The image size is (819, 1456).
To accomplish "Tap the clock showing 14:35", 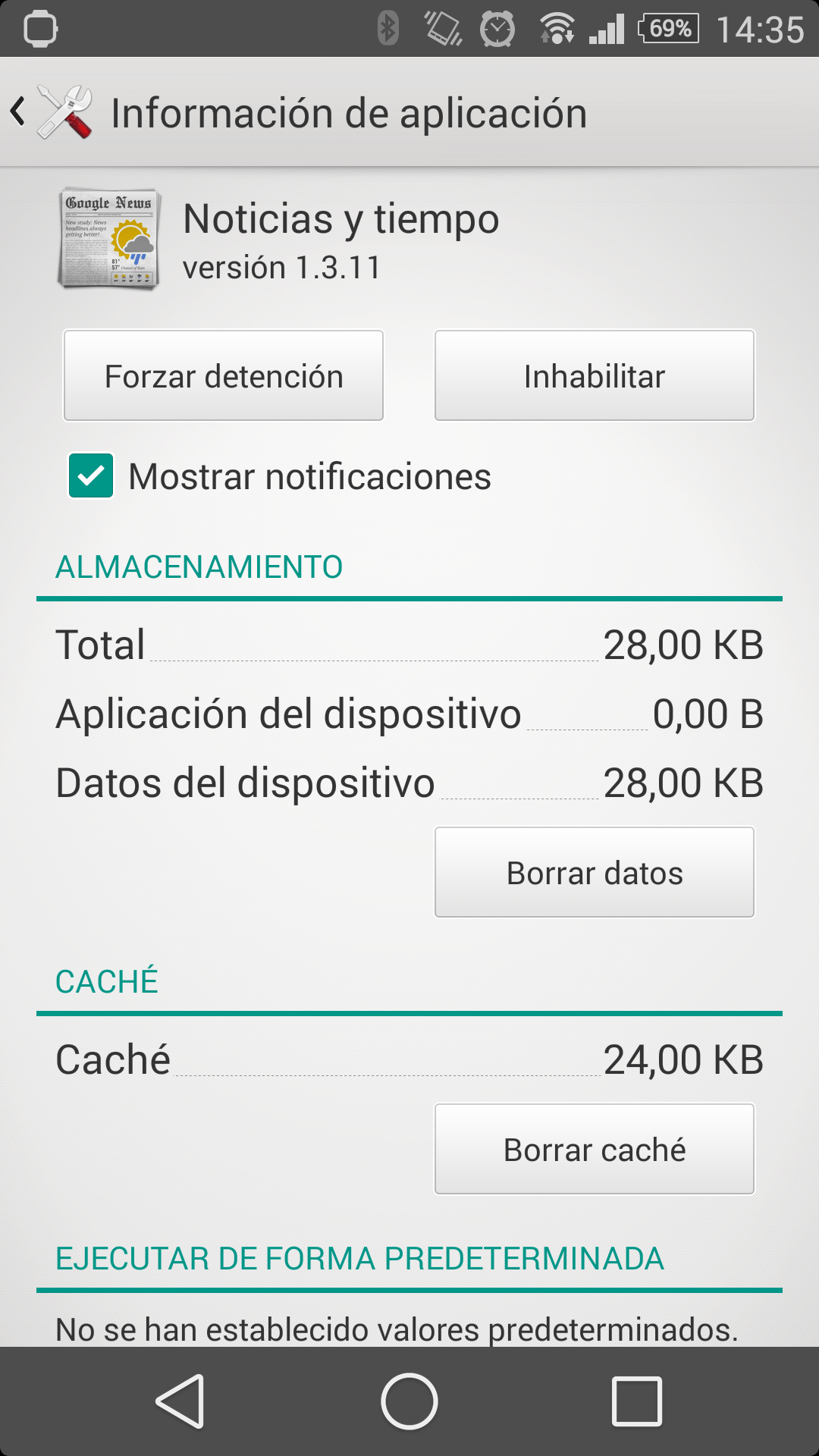I will (762, 29).
